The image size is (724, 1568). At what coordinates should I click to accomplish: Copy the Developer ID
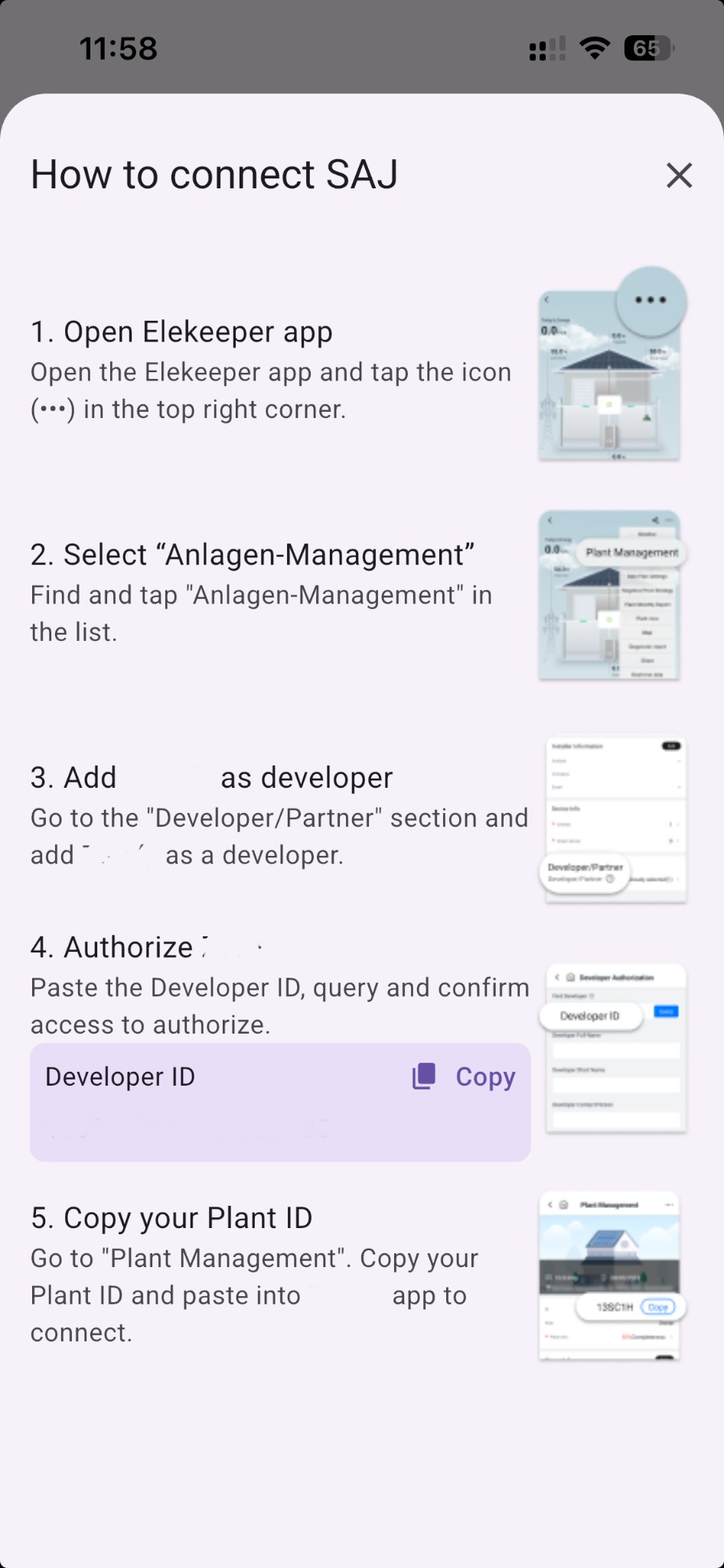coord(465,1076)
